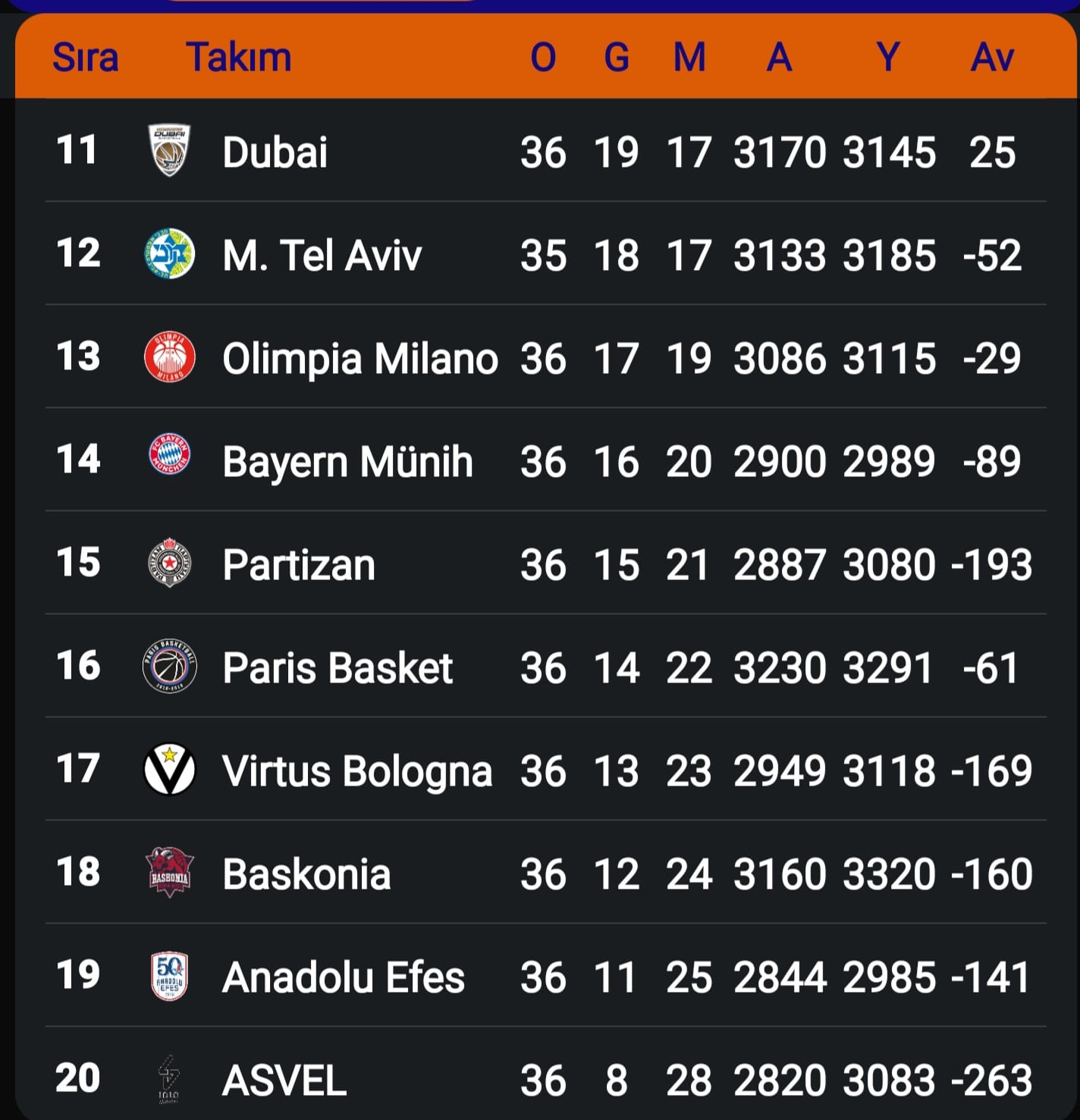Open the Baskonia team row

coord(306,874)
